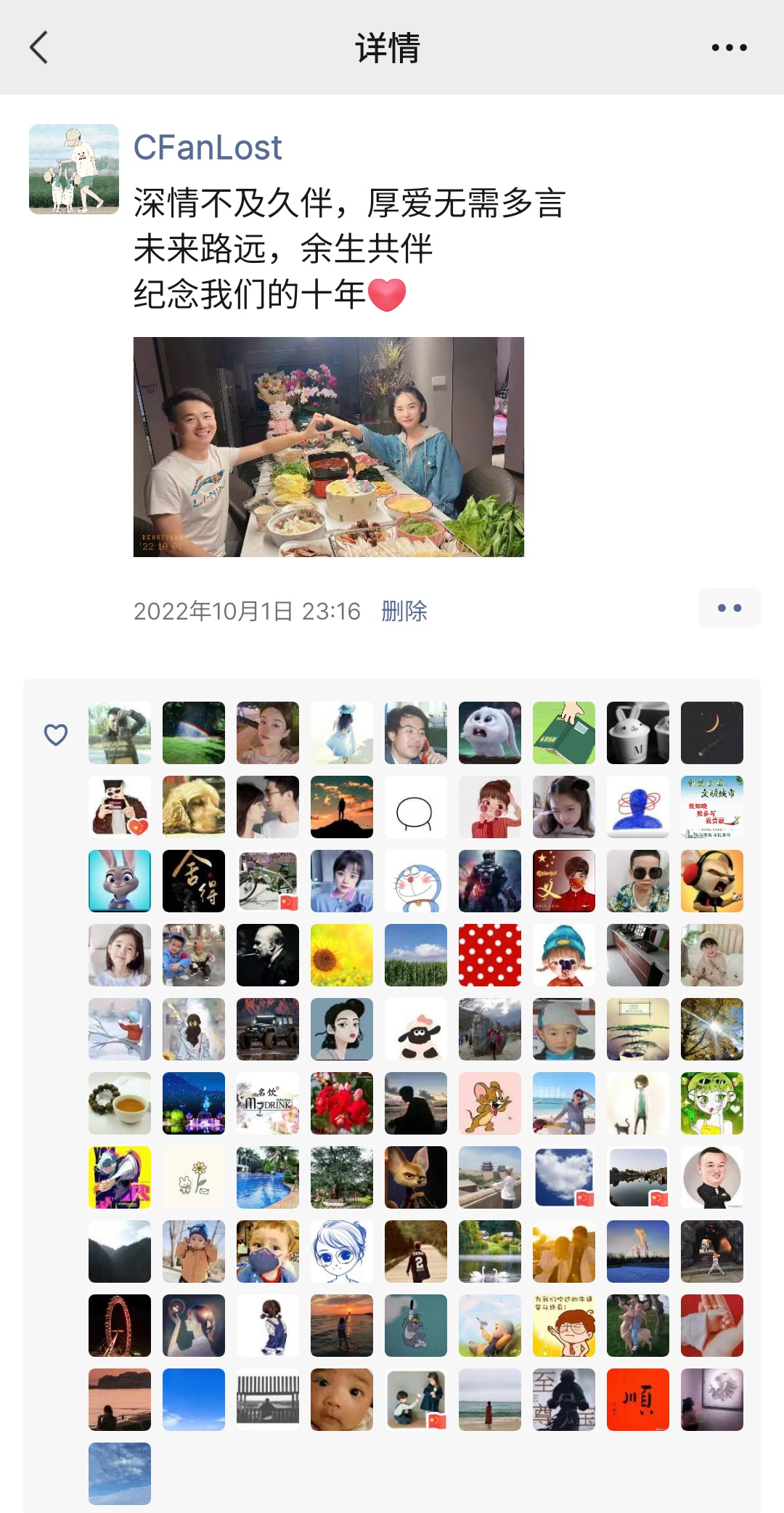This screenshot has width=784, height=1513.
Task: Open the liker with 名饮 MyDrink avatar
Action: pyautogui.click(x=268, y=1103)
